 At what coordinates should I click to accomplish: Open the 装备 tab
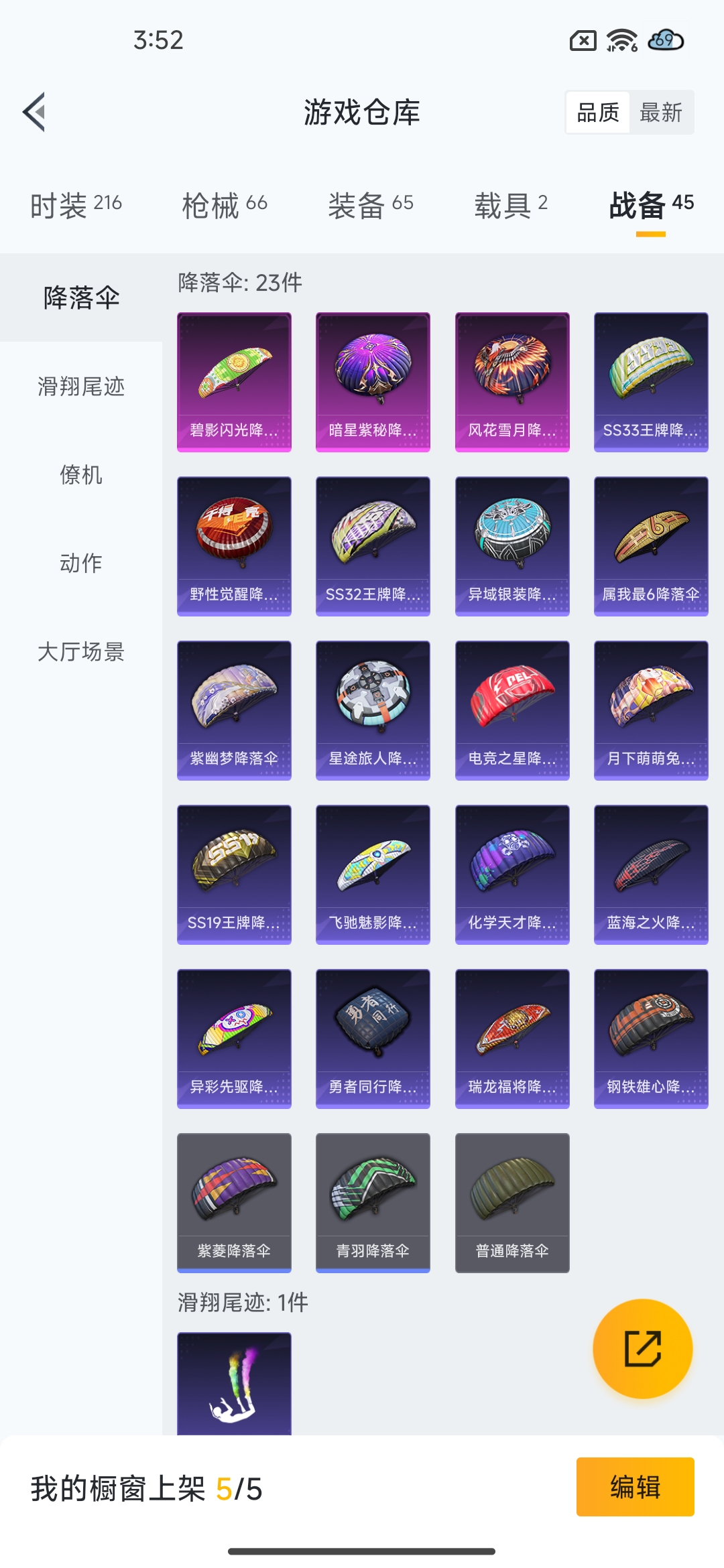click(371, 204)
